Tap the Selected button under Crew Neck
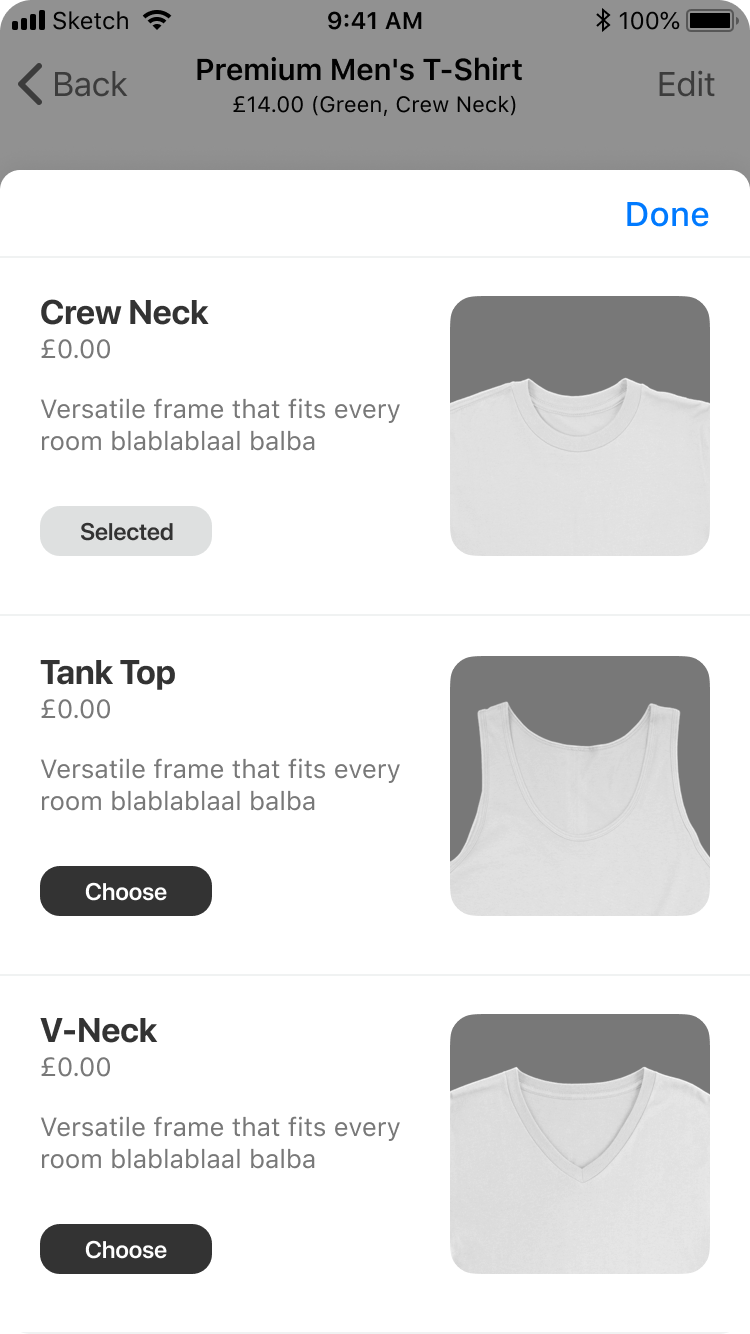750x1334 pixels. 126,531
